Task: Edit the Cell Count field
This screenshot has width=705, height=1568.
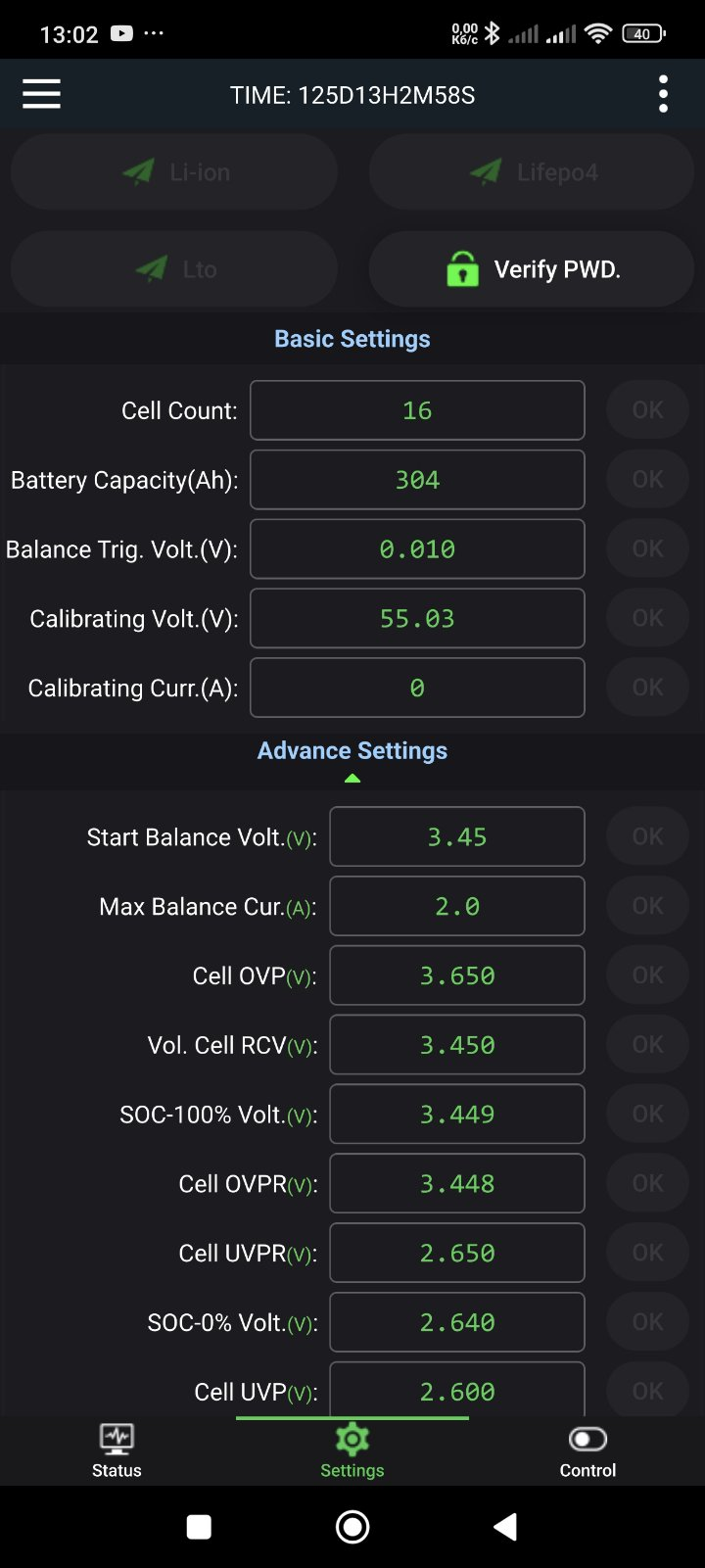Action: 417,410
